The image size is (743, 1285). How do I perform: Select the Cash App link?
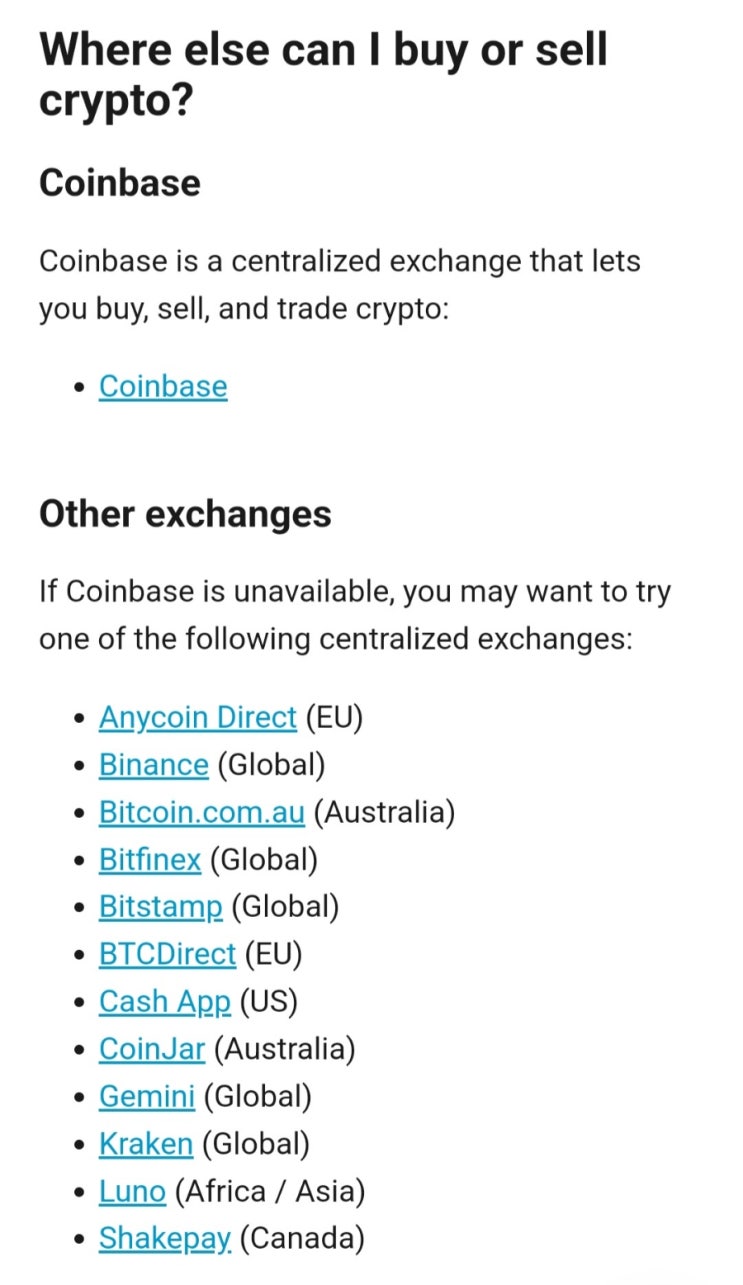coord(164,1002)
